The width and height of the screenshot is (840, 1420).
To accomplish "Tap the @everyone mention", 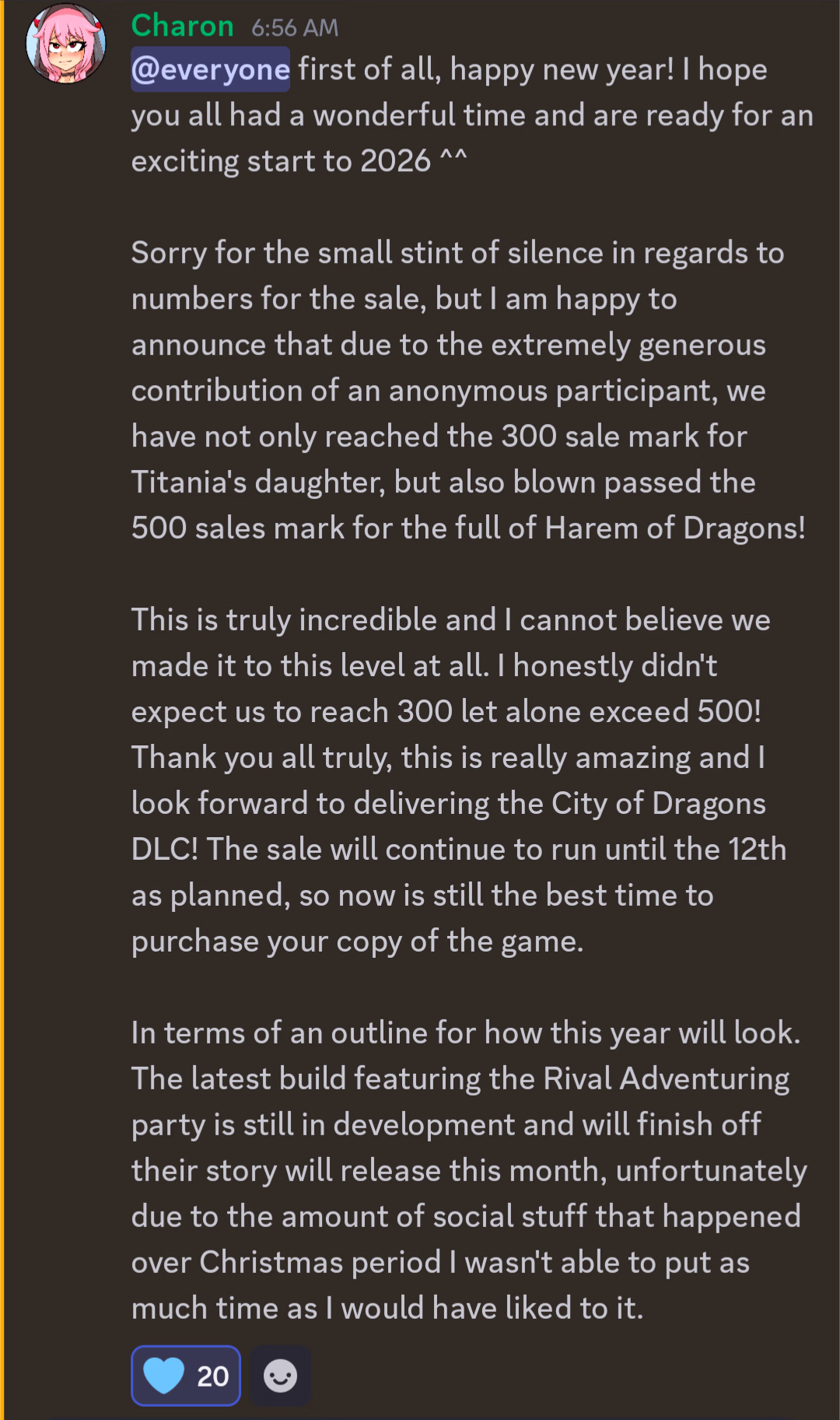I will [x=210, y=70].
